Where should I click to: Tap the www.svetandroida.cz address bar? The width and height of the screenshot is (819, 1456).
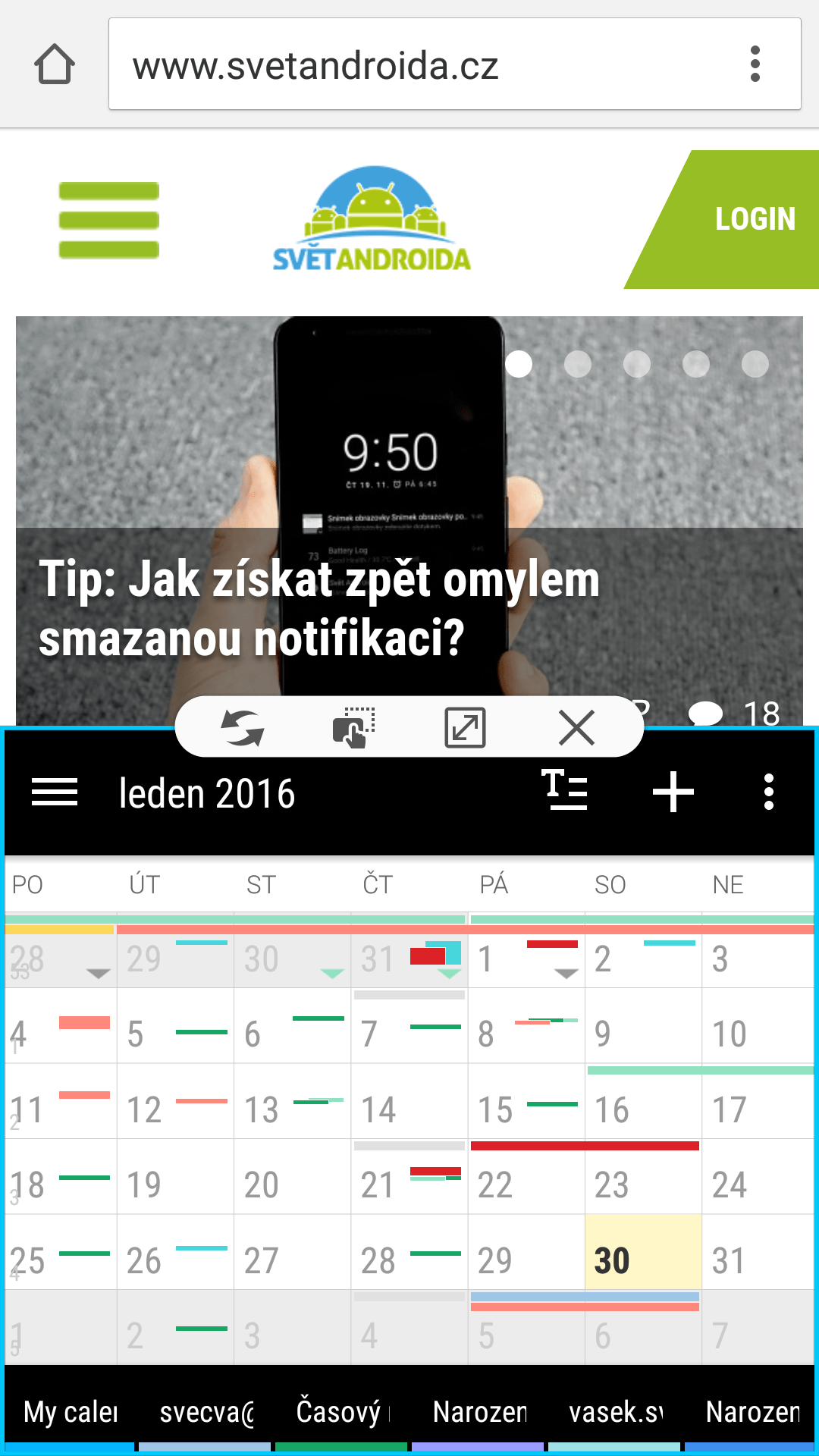425,64
